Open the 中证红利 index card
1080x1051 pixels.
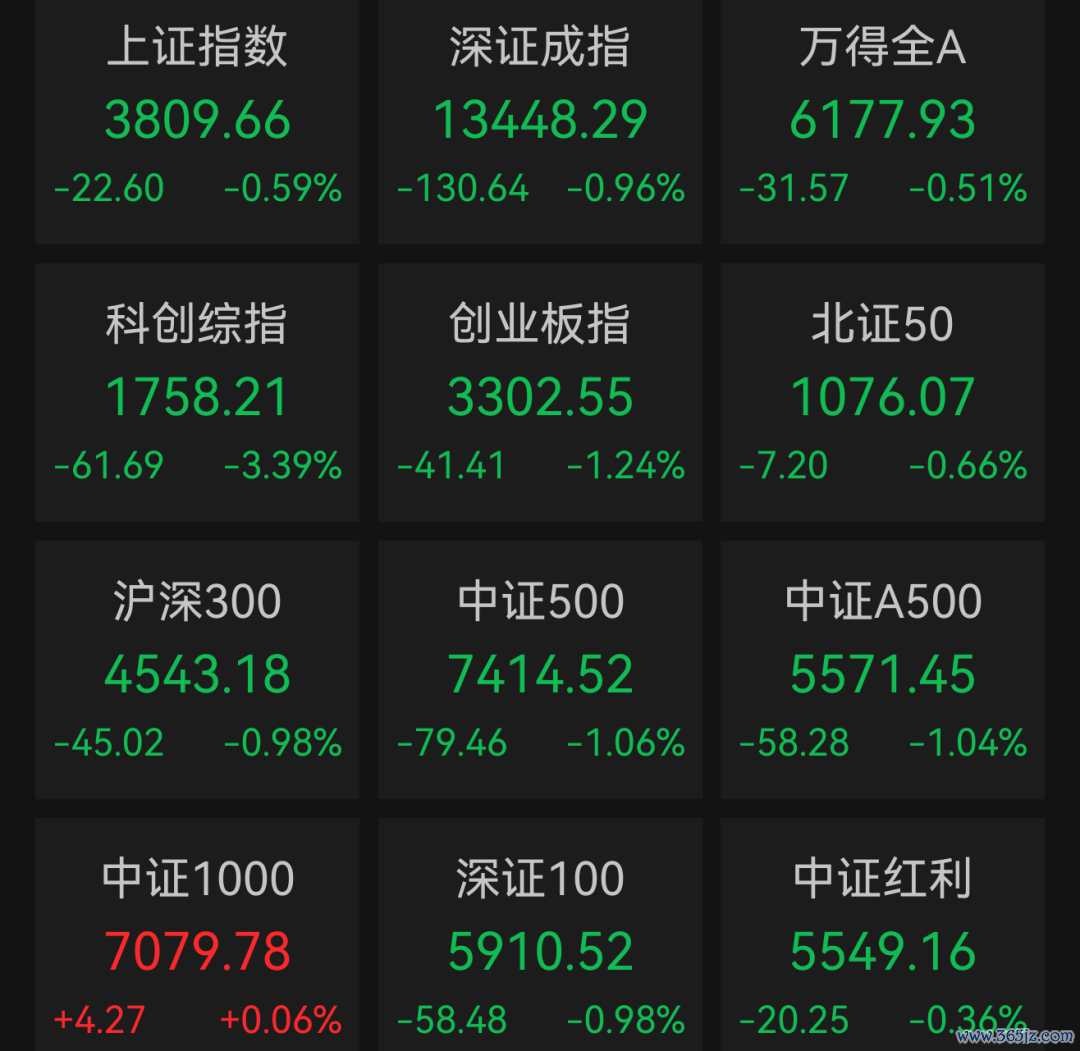click(882, 935)
